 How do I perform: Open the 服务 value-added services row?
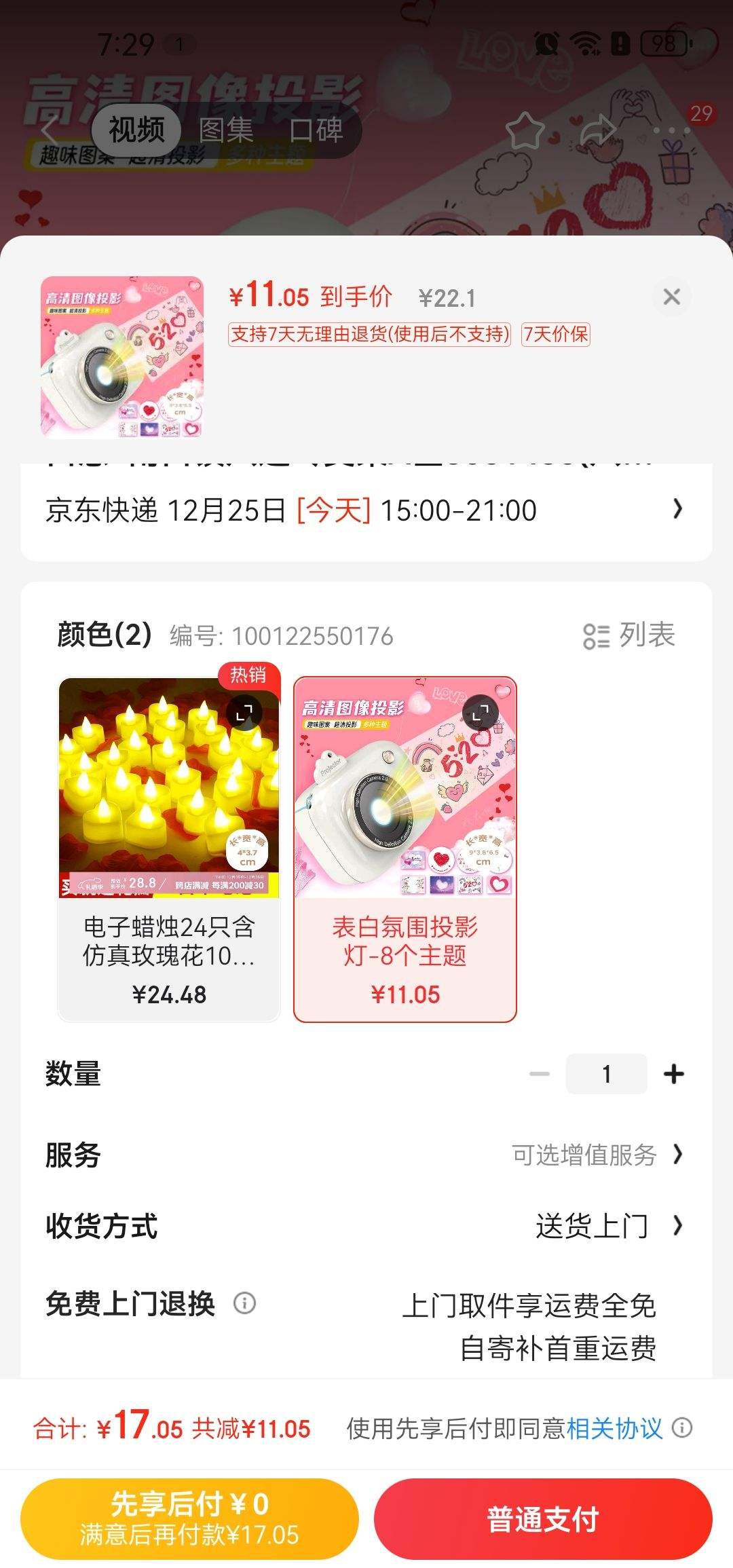tap(597, 1155)
